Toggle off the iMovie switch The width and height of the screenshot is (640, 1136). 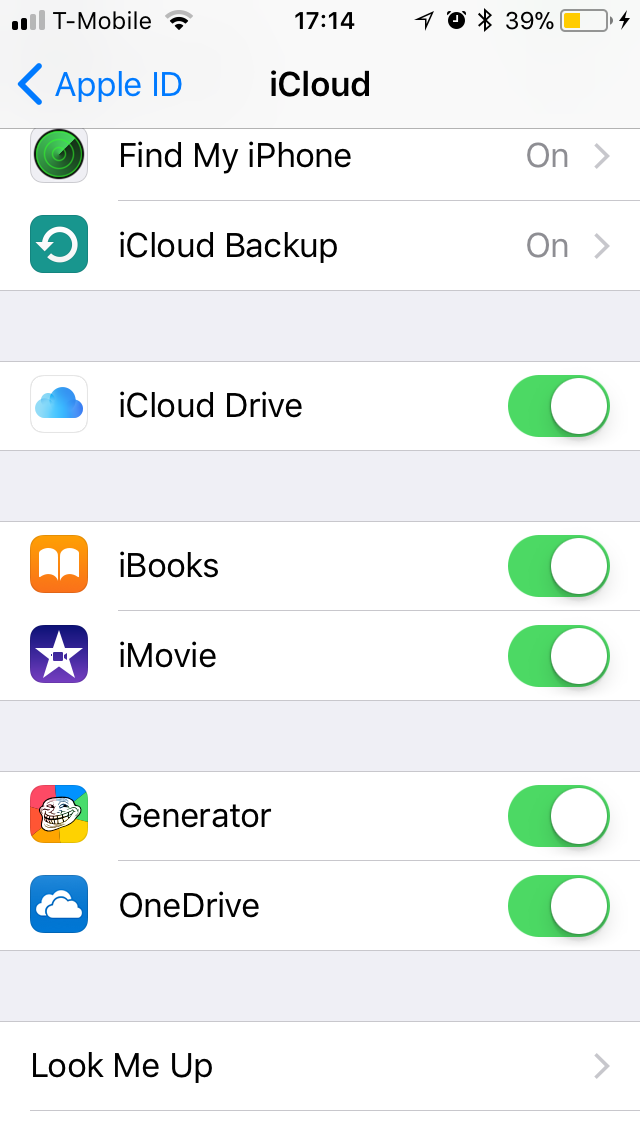[558, 656]
